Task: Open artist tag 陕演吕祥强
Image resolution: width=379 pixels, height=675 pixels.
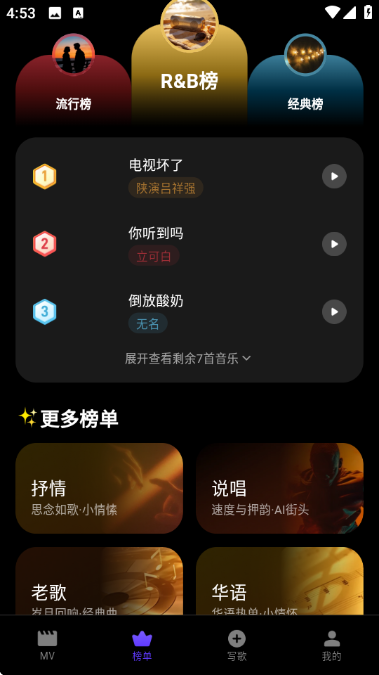Action: pos(166,188)
